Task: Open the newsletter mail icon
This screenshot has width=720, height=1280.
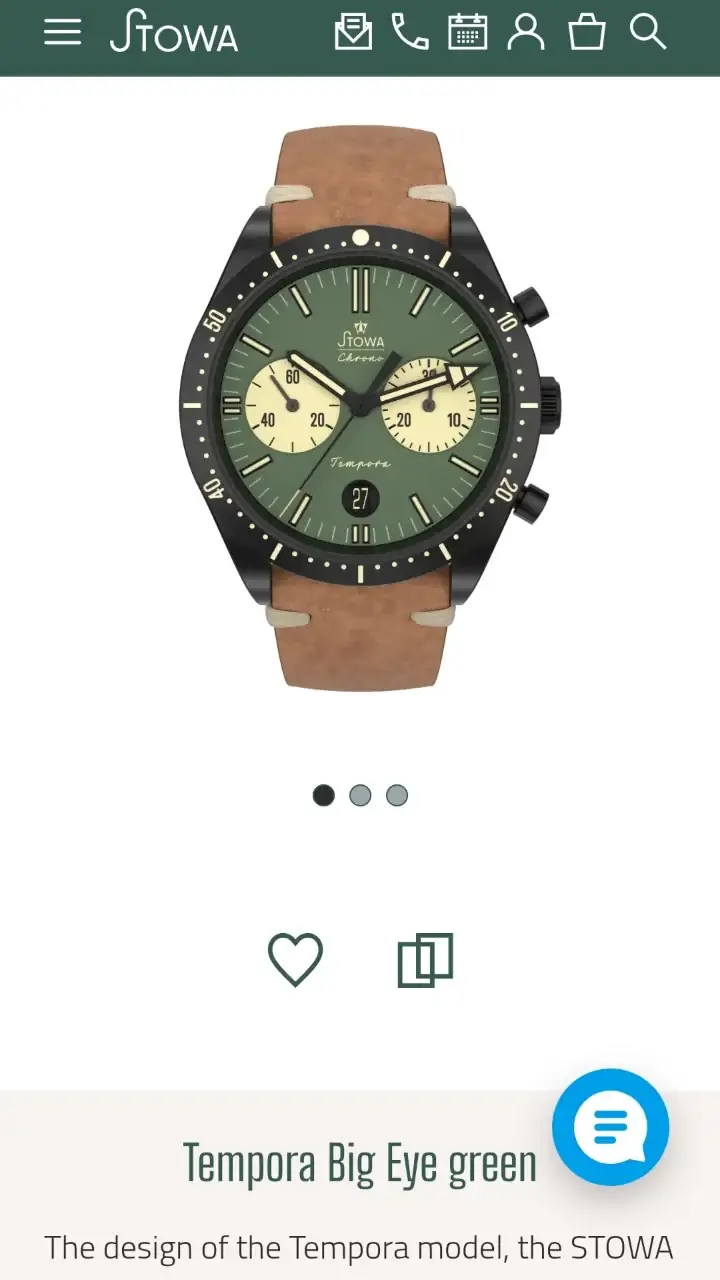Action: pyautogui.click(x=353, y=32)
